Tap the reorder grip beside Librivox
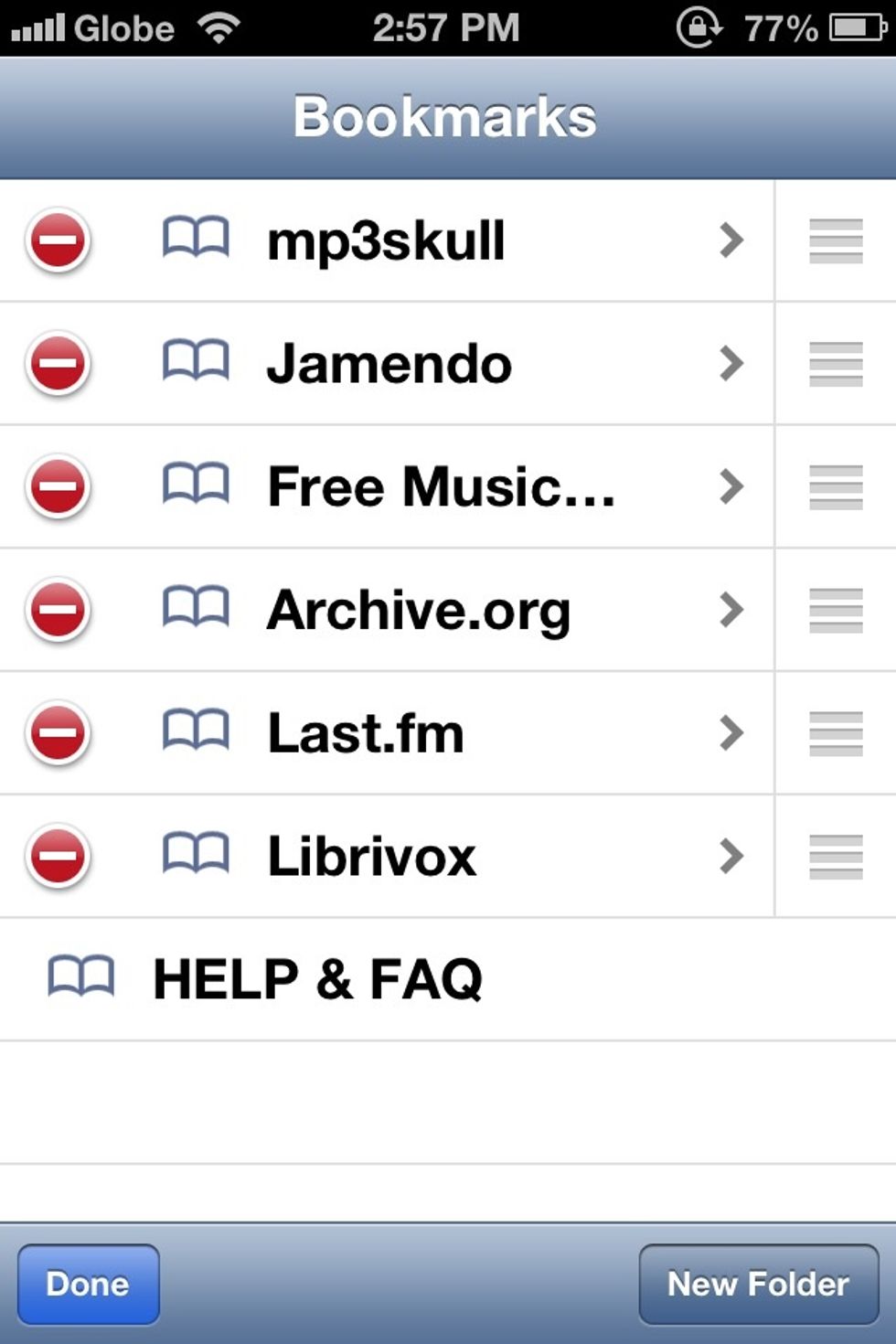Viewport: 896px width, 1344px height. 836,857
